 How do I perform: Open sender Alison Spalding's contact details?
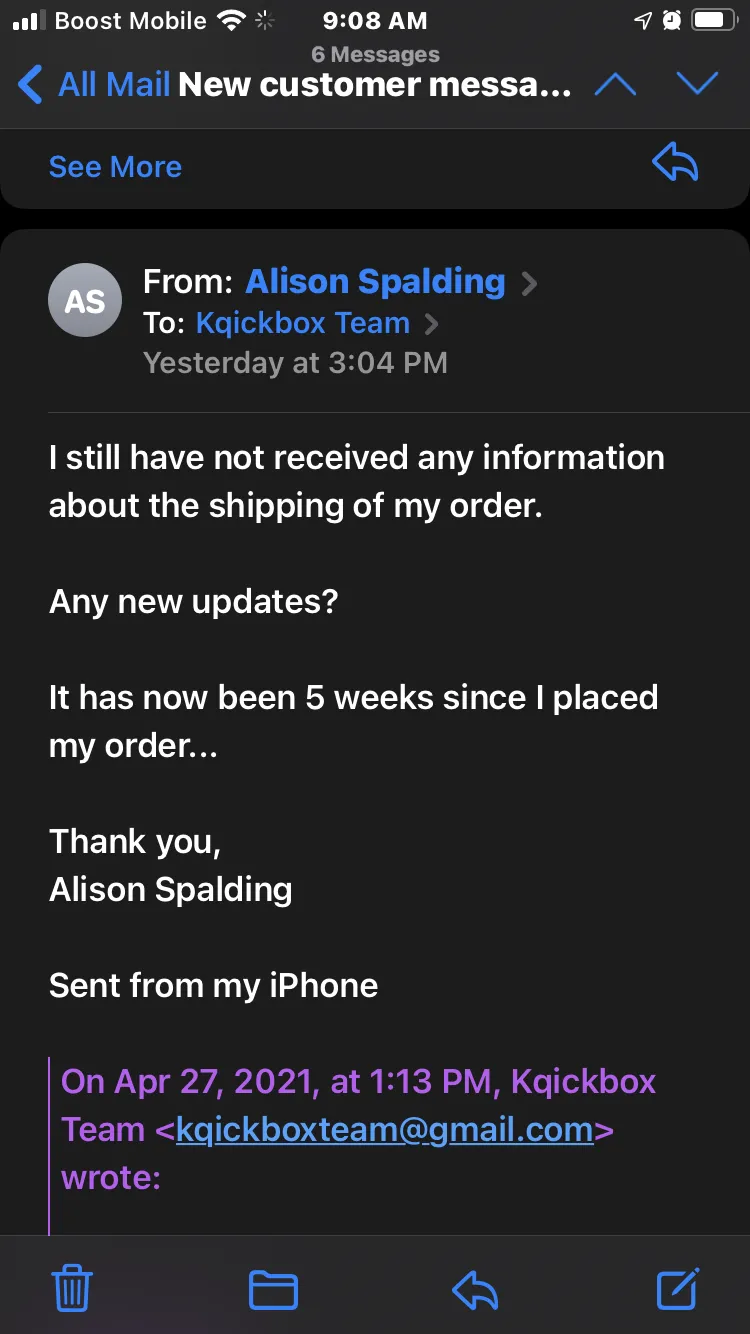point(376,282)
